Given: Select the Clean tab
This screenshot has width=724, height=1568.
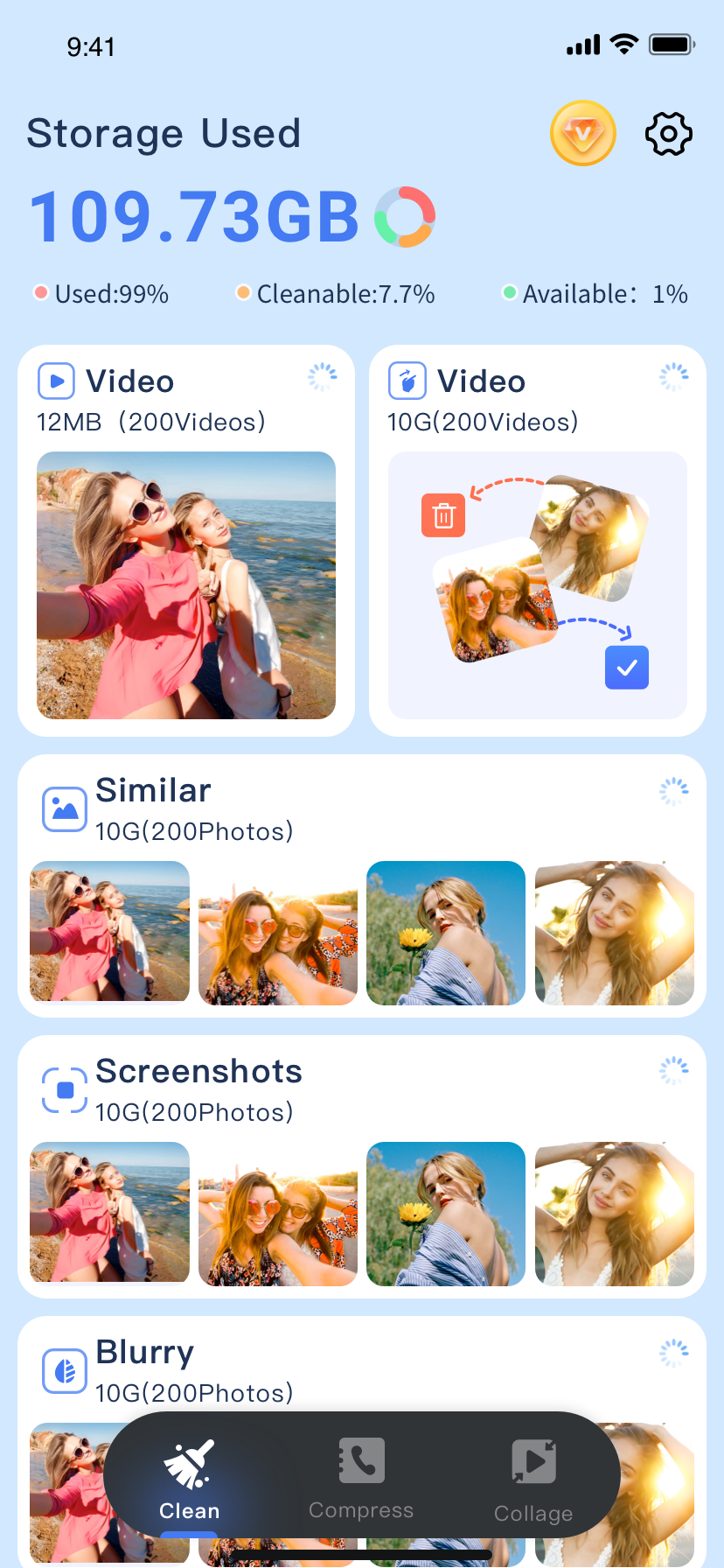Looking at the screenshot, I should [x=189, y=1478].
